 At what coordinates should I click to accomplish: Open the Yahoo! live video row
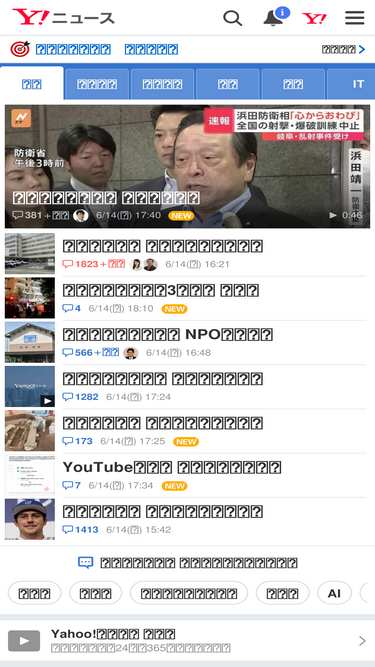click(x=188, y=641)
